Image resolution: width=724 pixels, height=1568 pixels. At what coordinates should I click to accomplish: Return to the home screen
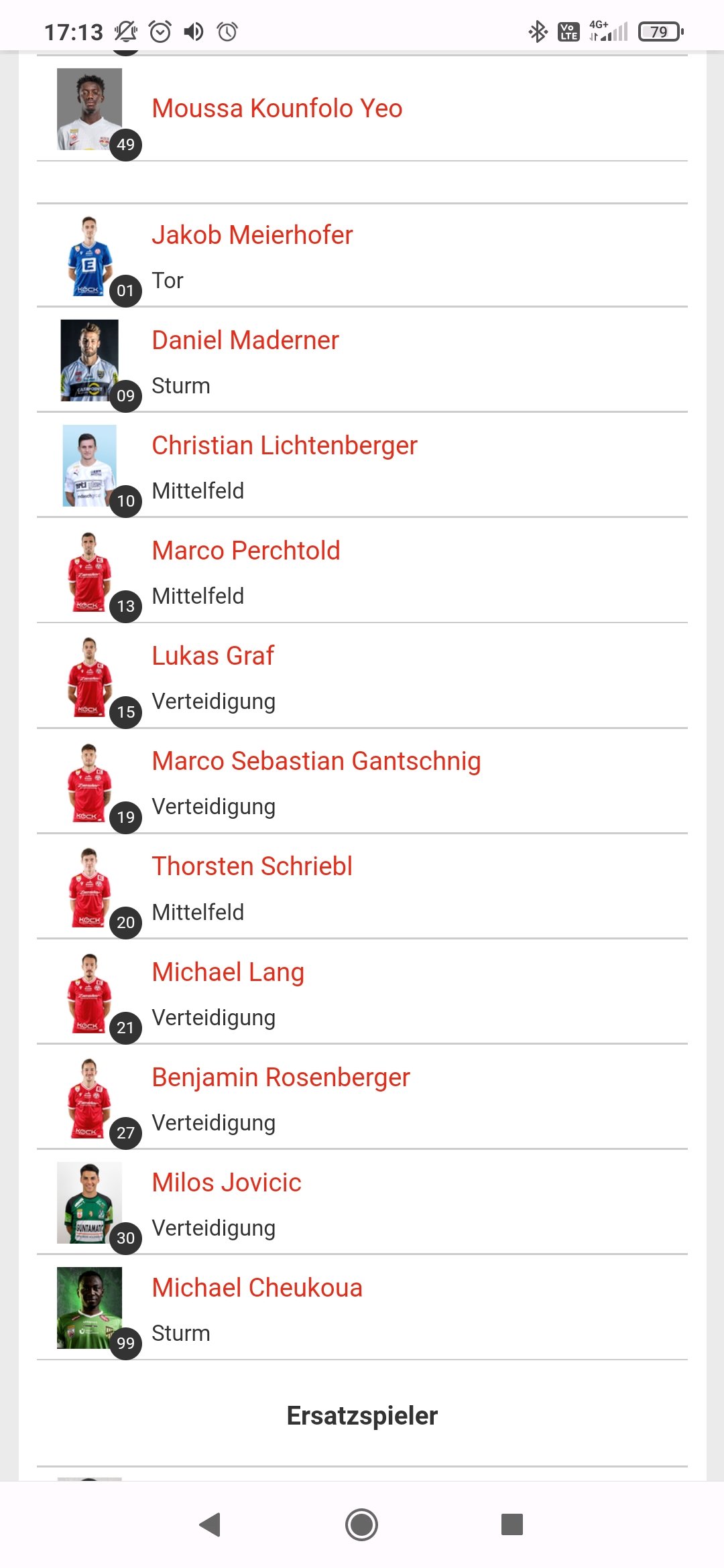tap(362, 1524)
